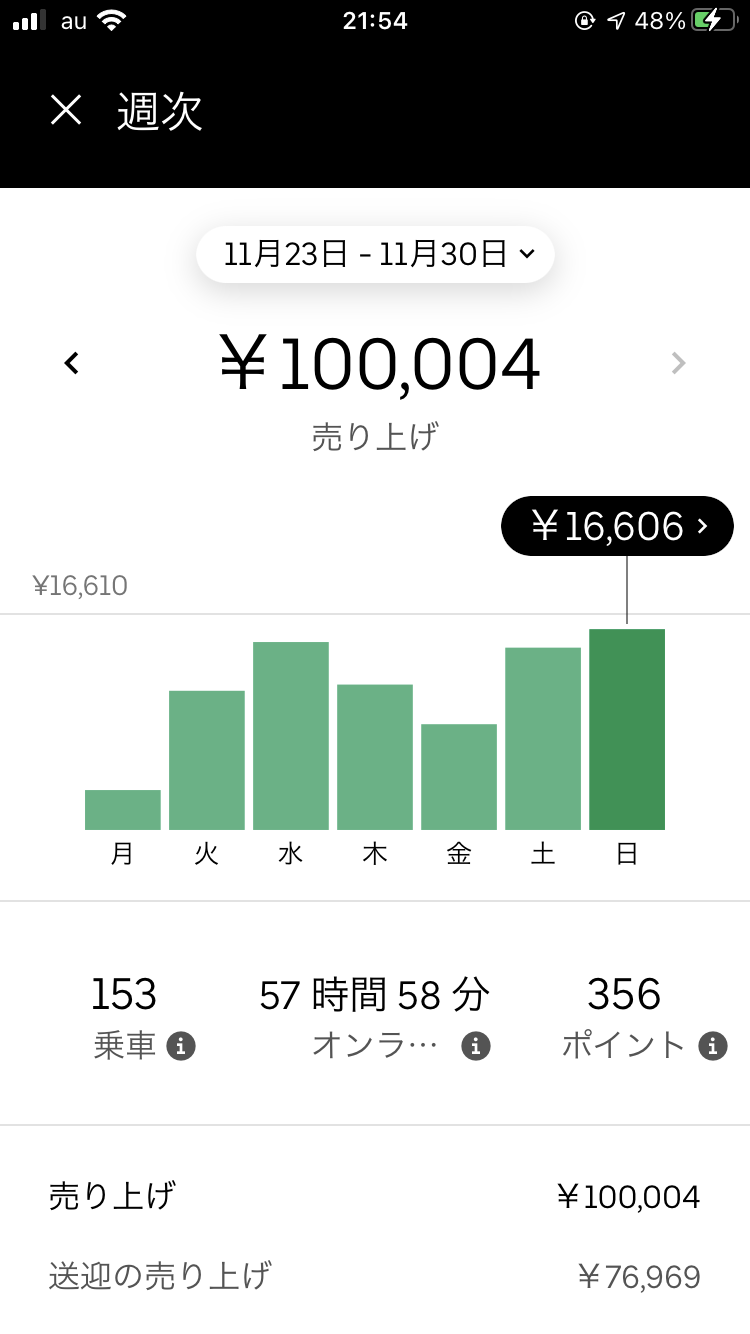Select the 水 bar in the chart

click(291, 736)
